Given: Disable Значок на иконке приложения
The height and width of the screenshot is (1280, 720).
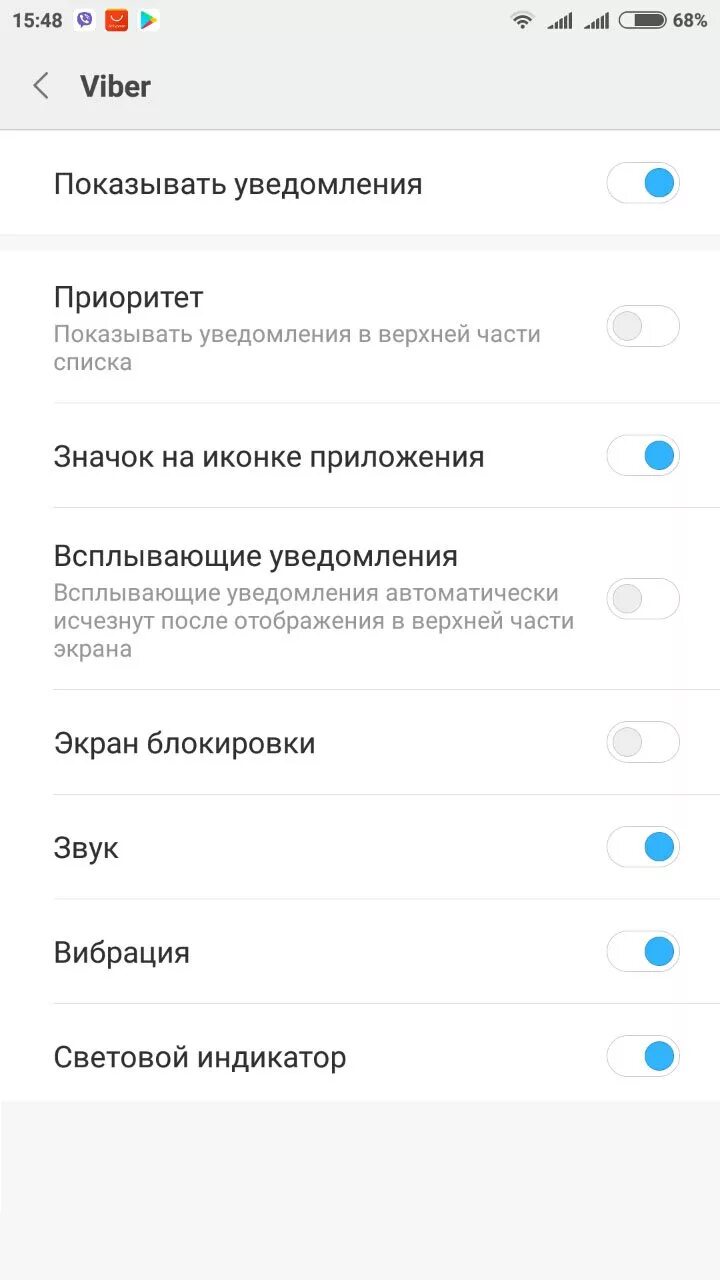Looking at the screenshot, I should [643, 456].
